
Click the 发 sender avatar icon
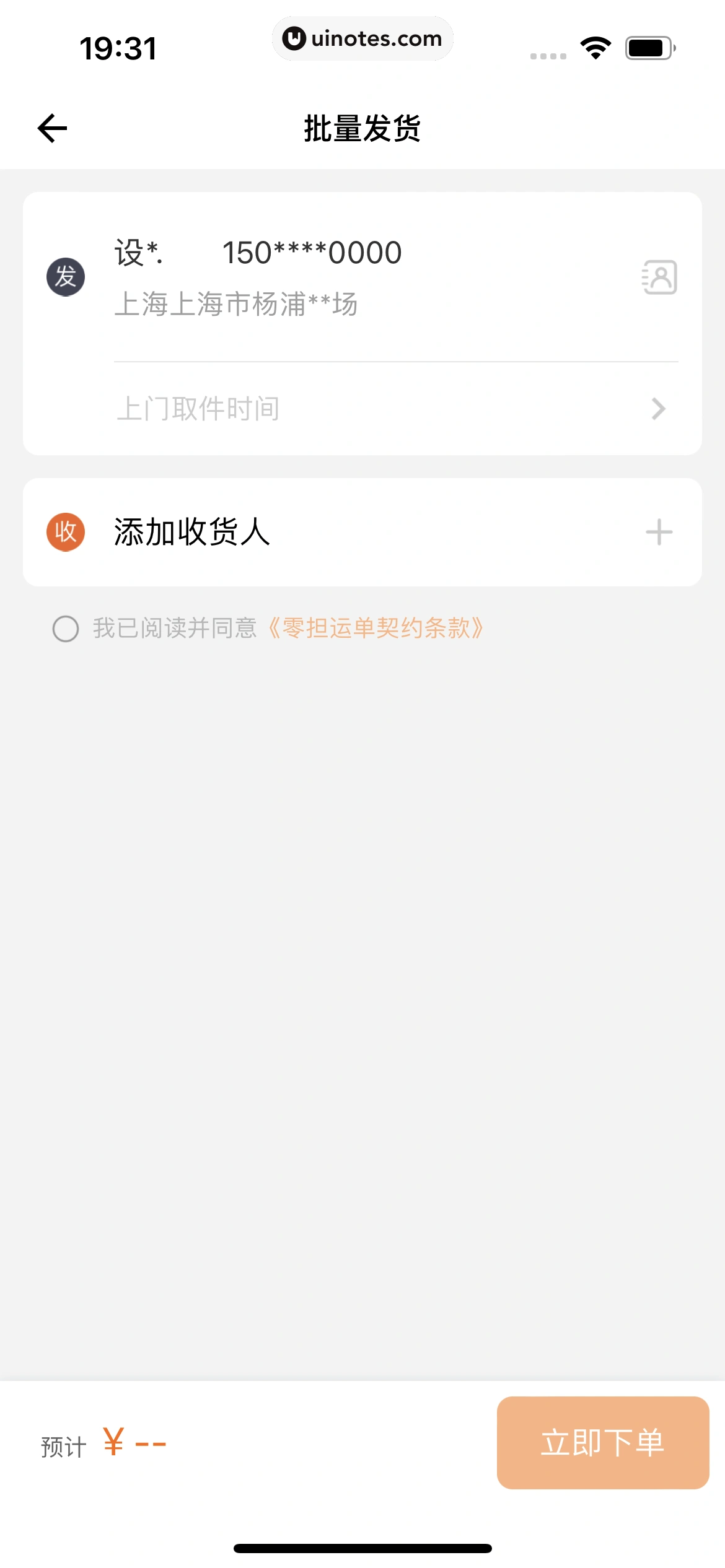point(66,277)
